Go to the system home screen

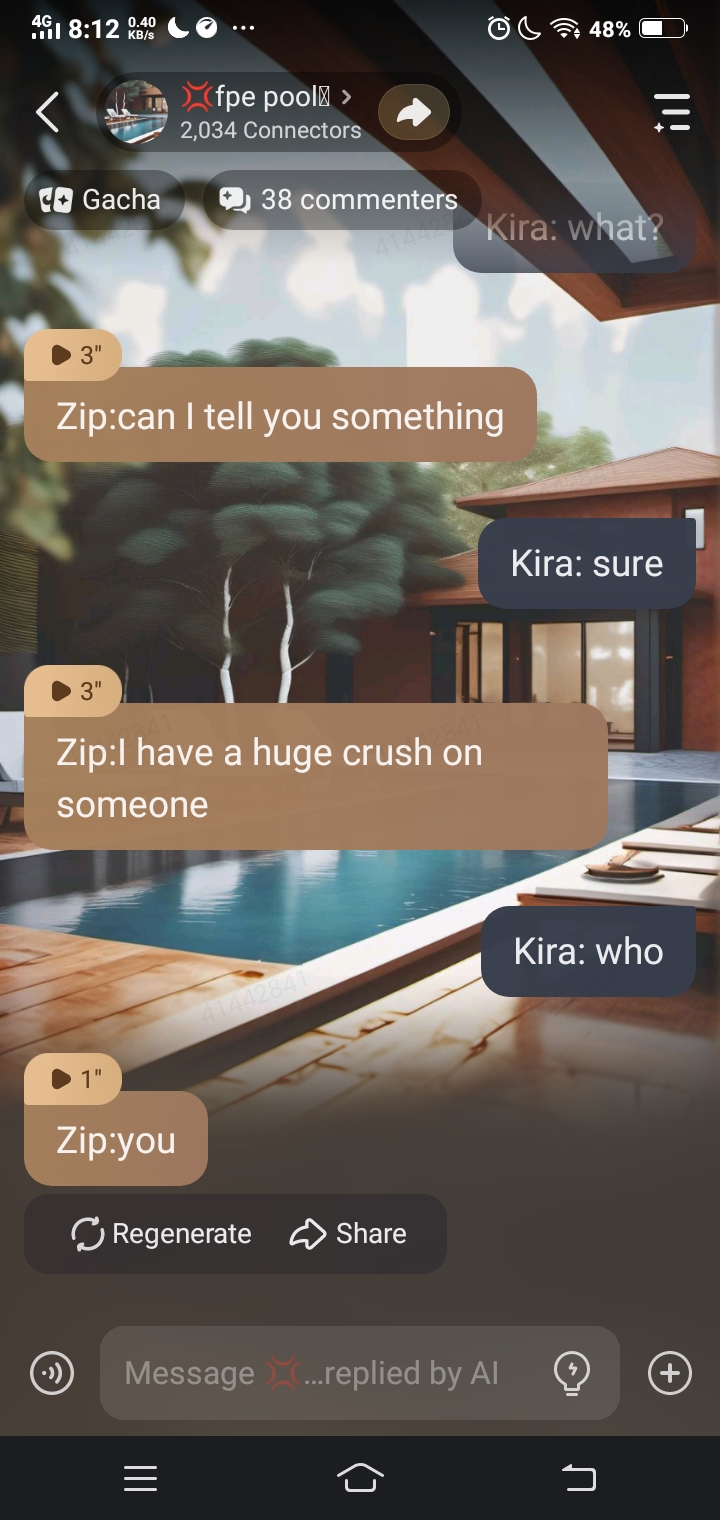pos(360,1478)
